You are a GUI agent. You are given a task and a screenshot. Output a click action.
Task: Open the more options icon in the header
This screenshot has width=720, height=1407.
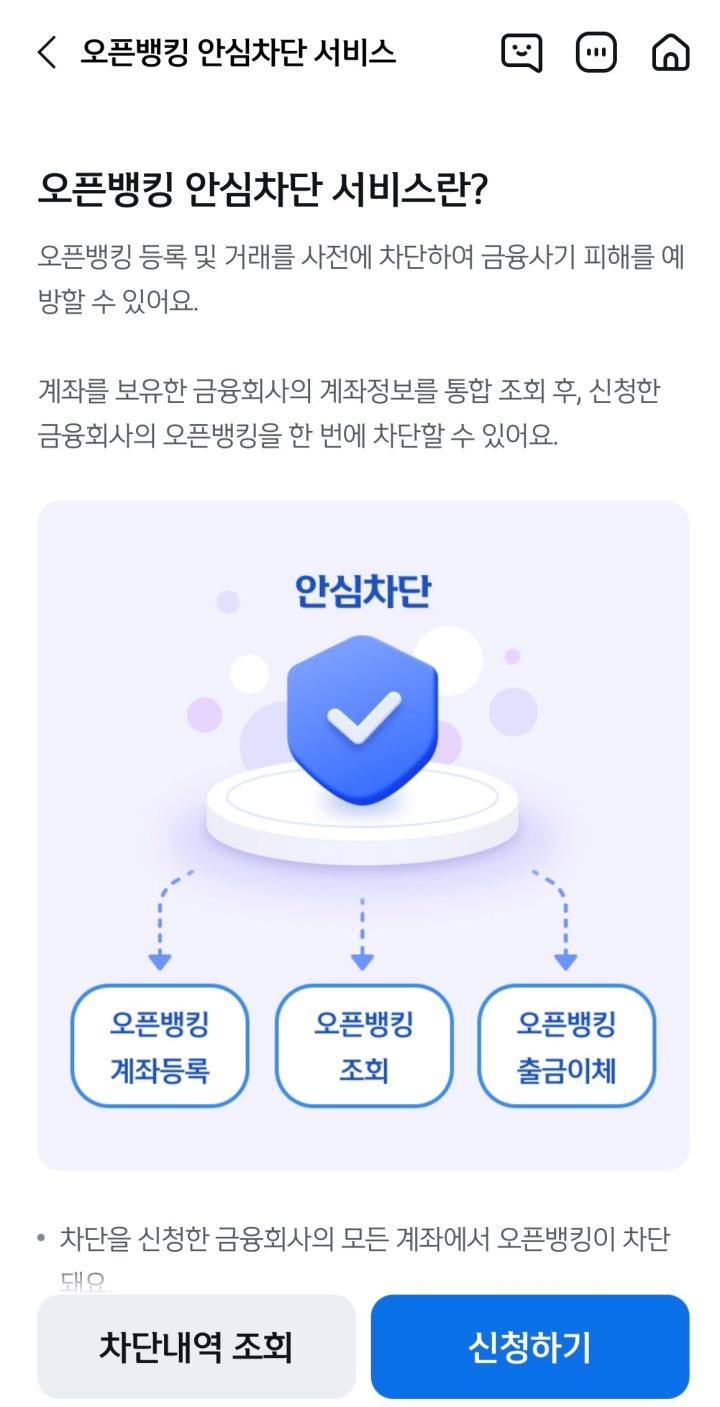tap(596, 53)
